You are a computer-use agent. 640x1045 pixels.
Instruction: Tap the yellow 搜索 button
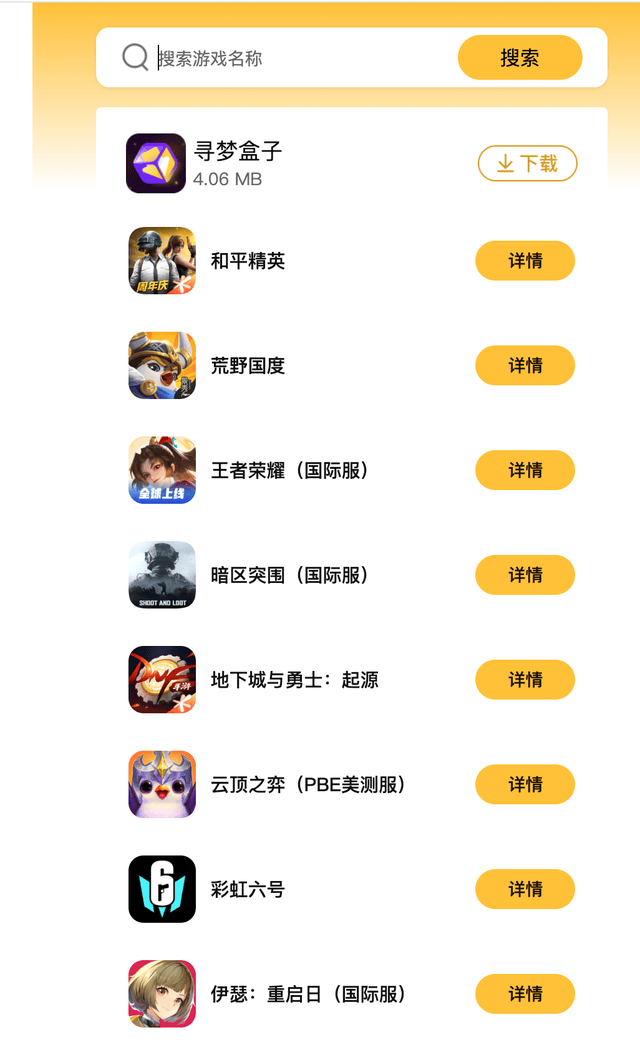point(520,58)
